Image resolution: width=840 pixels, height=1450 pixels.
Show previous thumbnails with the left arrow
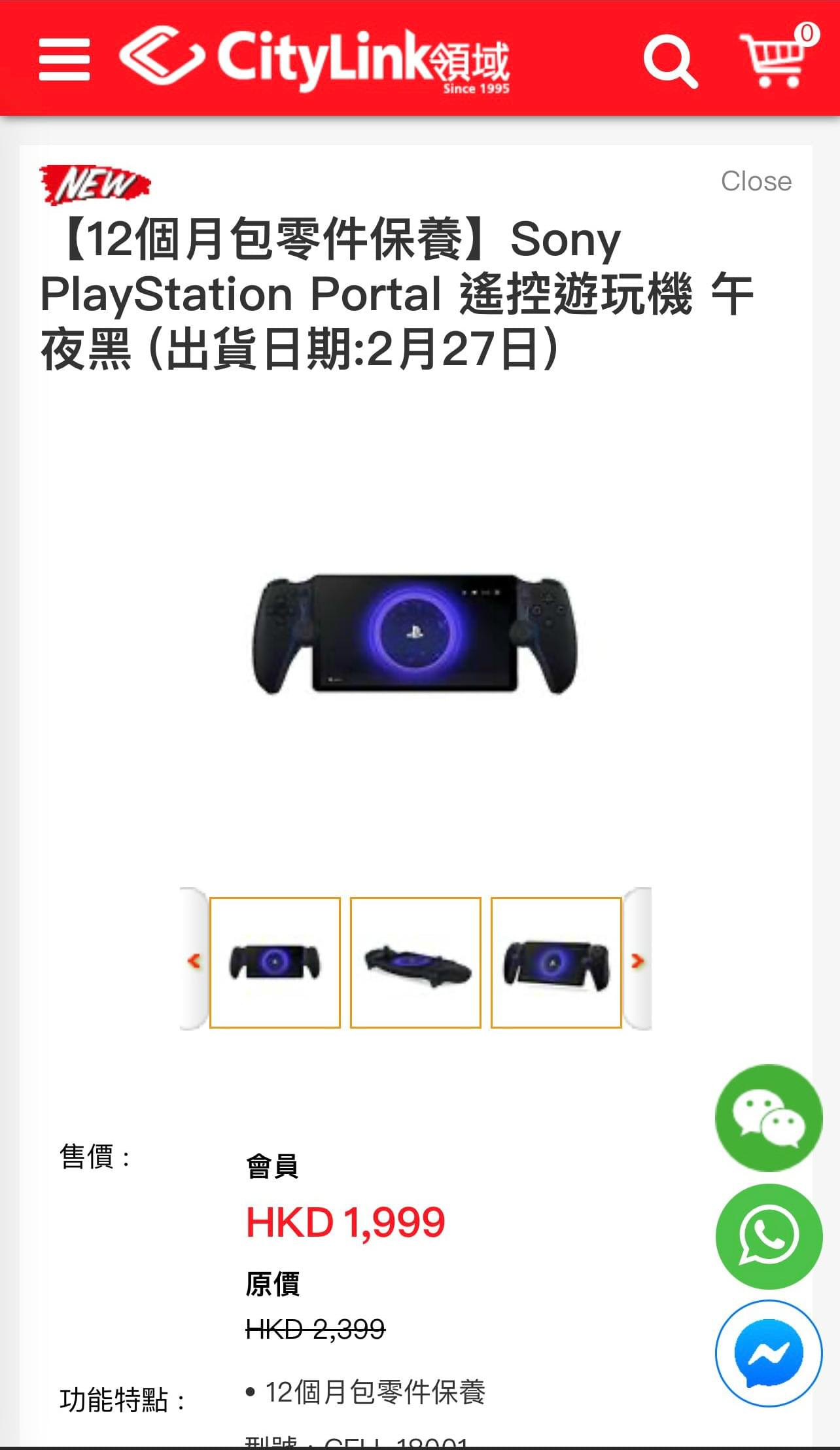(x=194, y=961)
